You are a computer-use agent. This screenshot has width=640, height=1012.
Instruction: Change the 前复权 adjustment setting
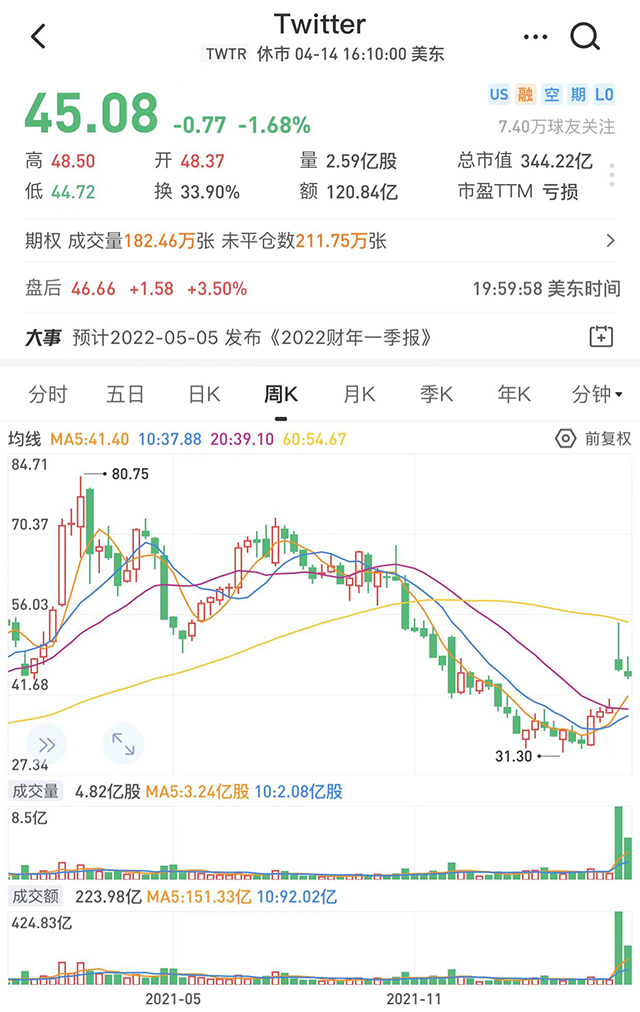coord(594,439)
